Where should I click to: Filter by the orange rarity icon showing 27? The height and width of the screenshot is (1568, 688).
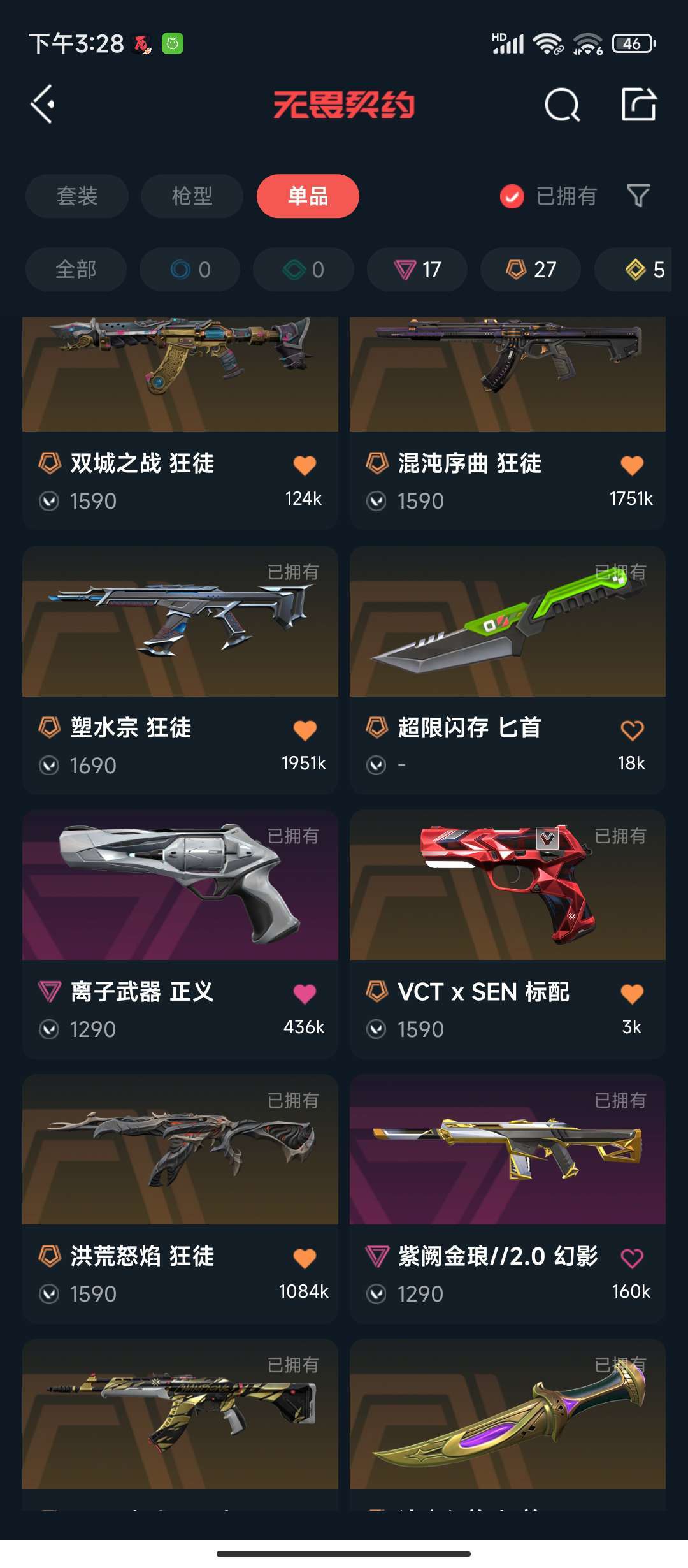(530, 269)
